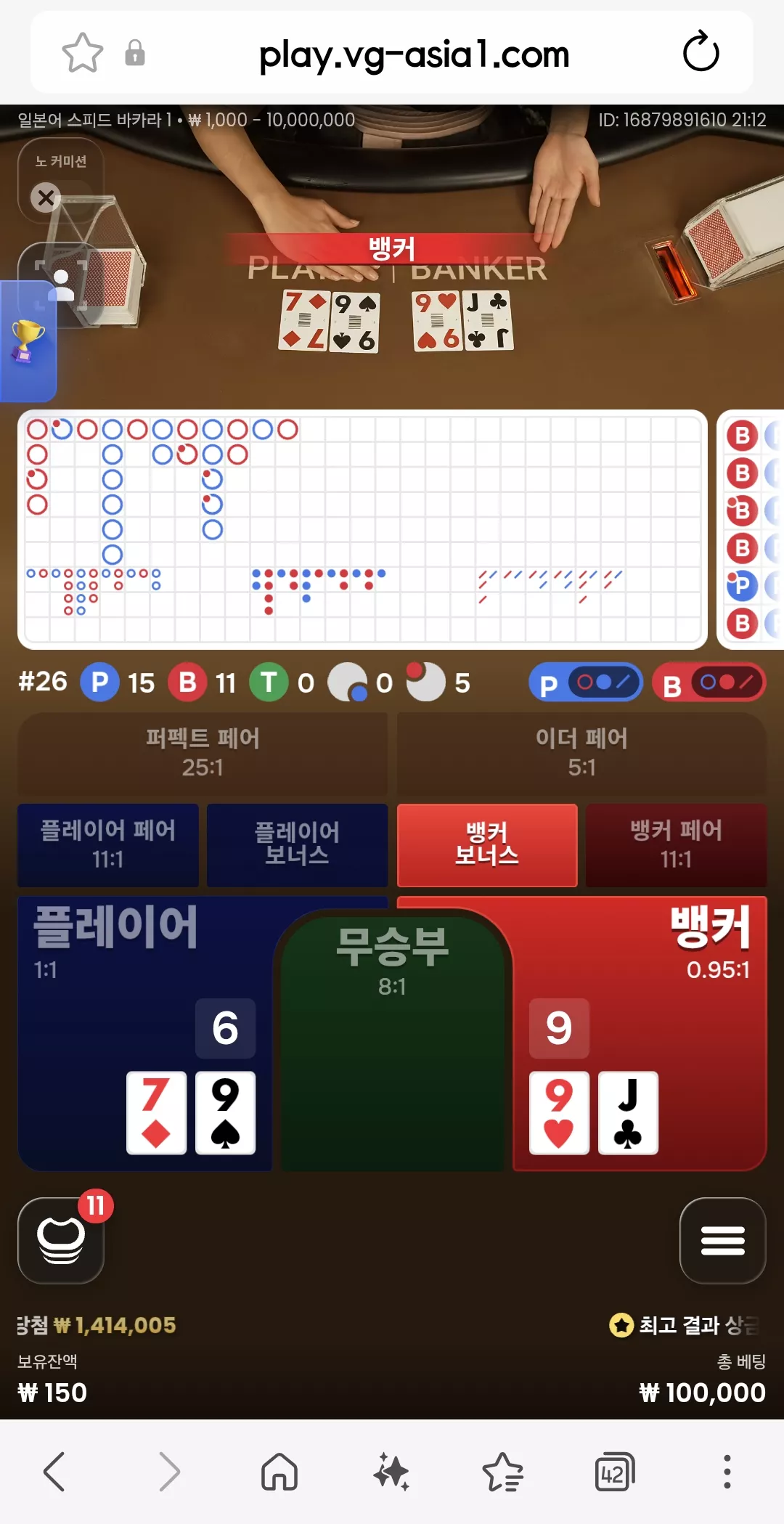Show the Player next-result prediction

point(586,682)
